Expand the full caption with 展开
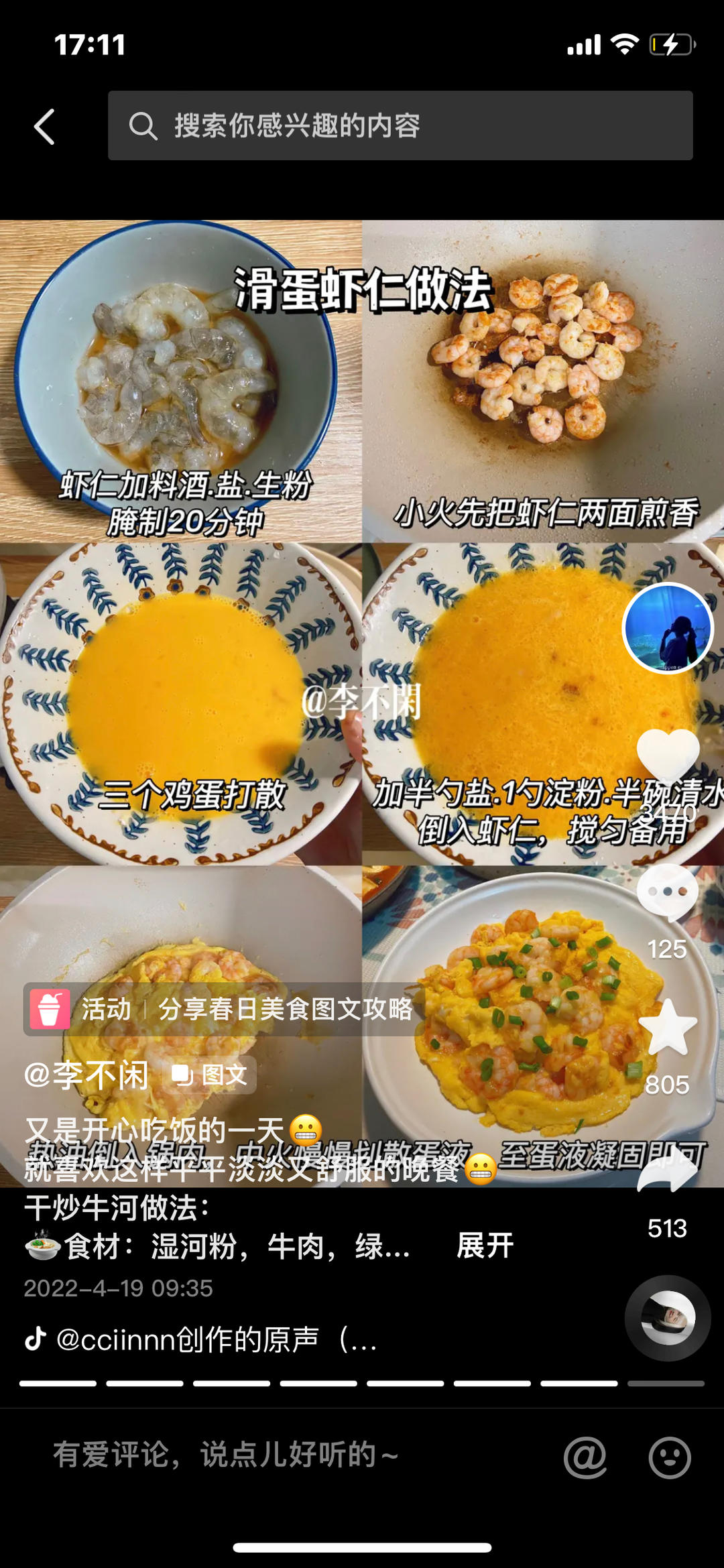 485,1246
